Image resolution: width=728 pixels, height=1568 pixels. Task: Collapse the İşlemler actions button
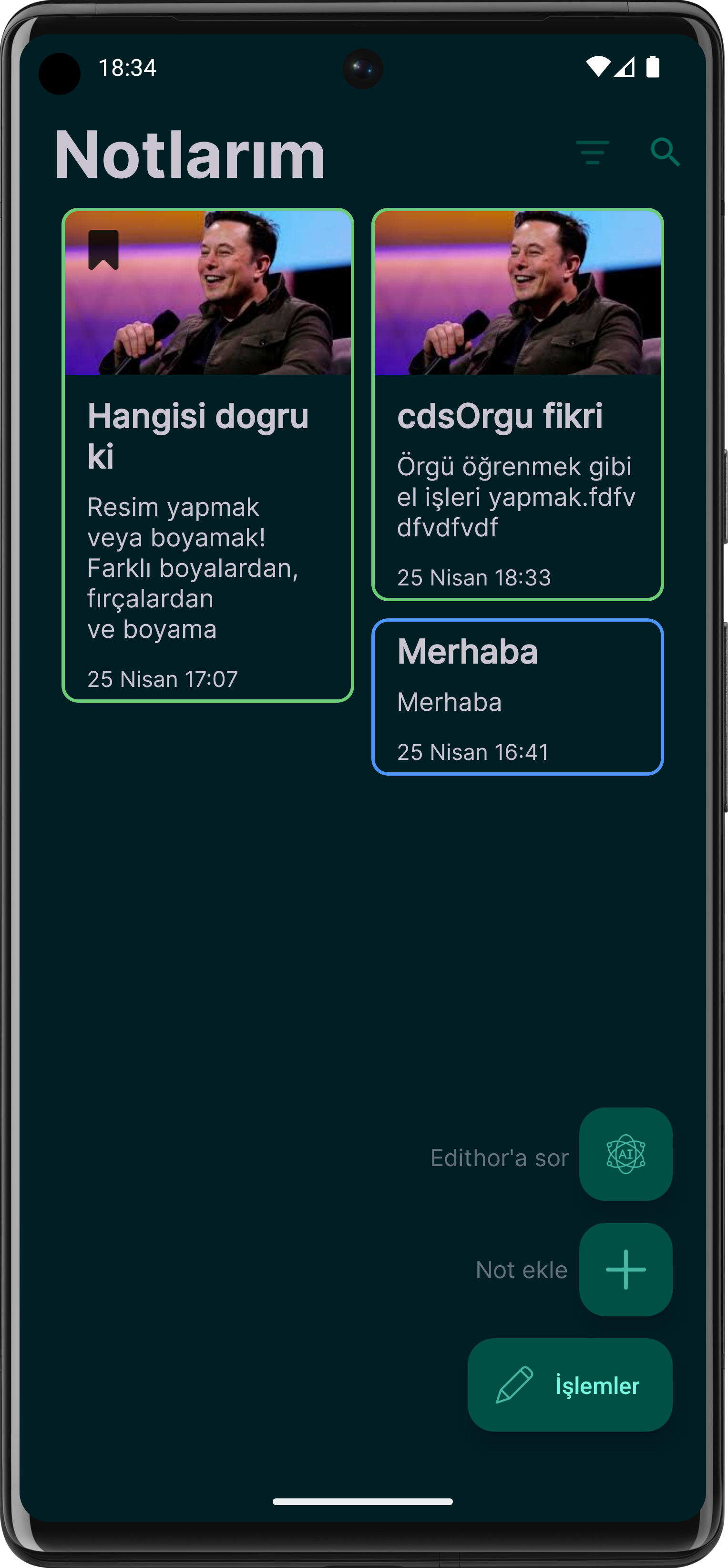[570, 1385]
